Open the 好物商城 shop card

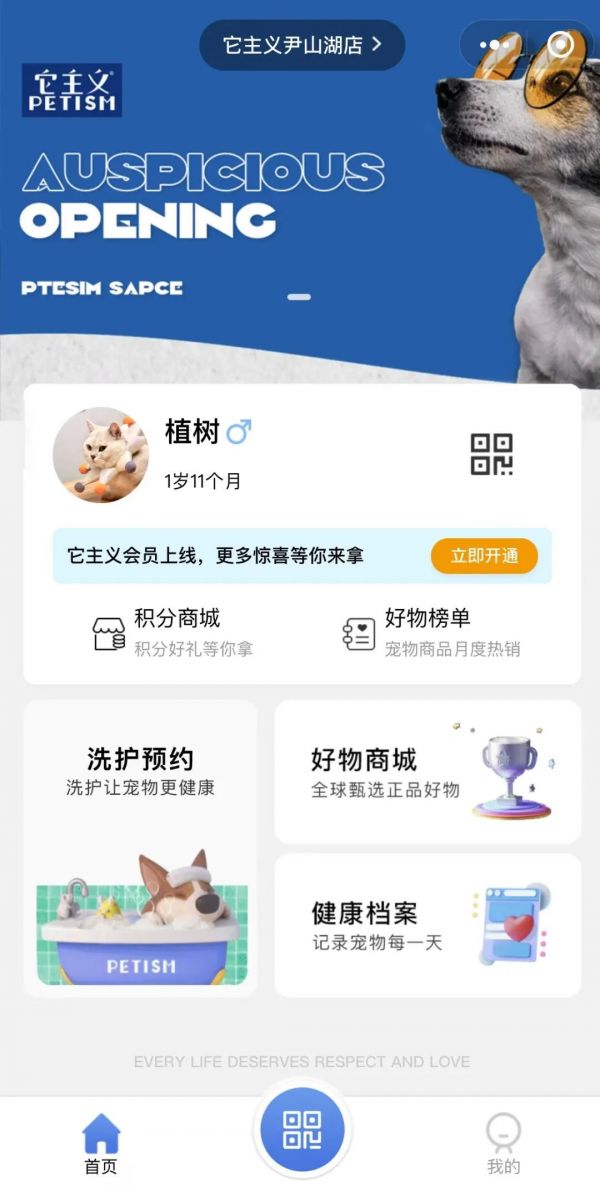427,772
